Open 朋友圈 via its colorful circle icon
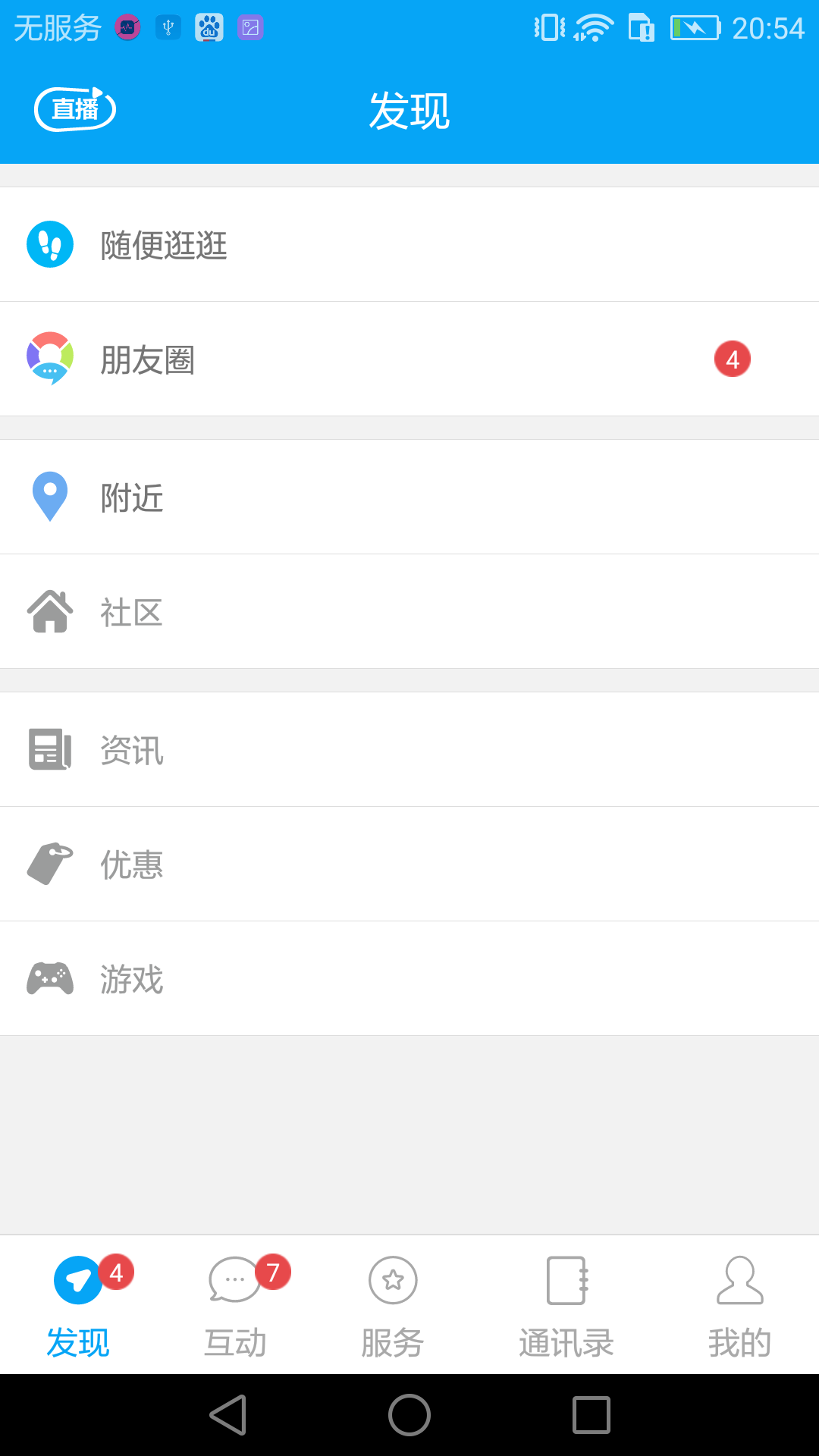The image size is (819, 1456). click(x=49, y=359)
